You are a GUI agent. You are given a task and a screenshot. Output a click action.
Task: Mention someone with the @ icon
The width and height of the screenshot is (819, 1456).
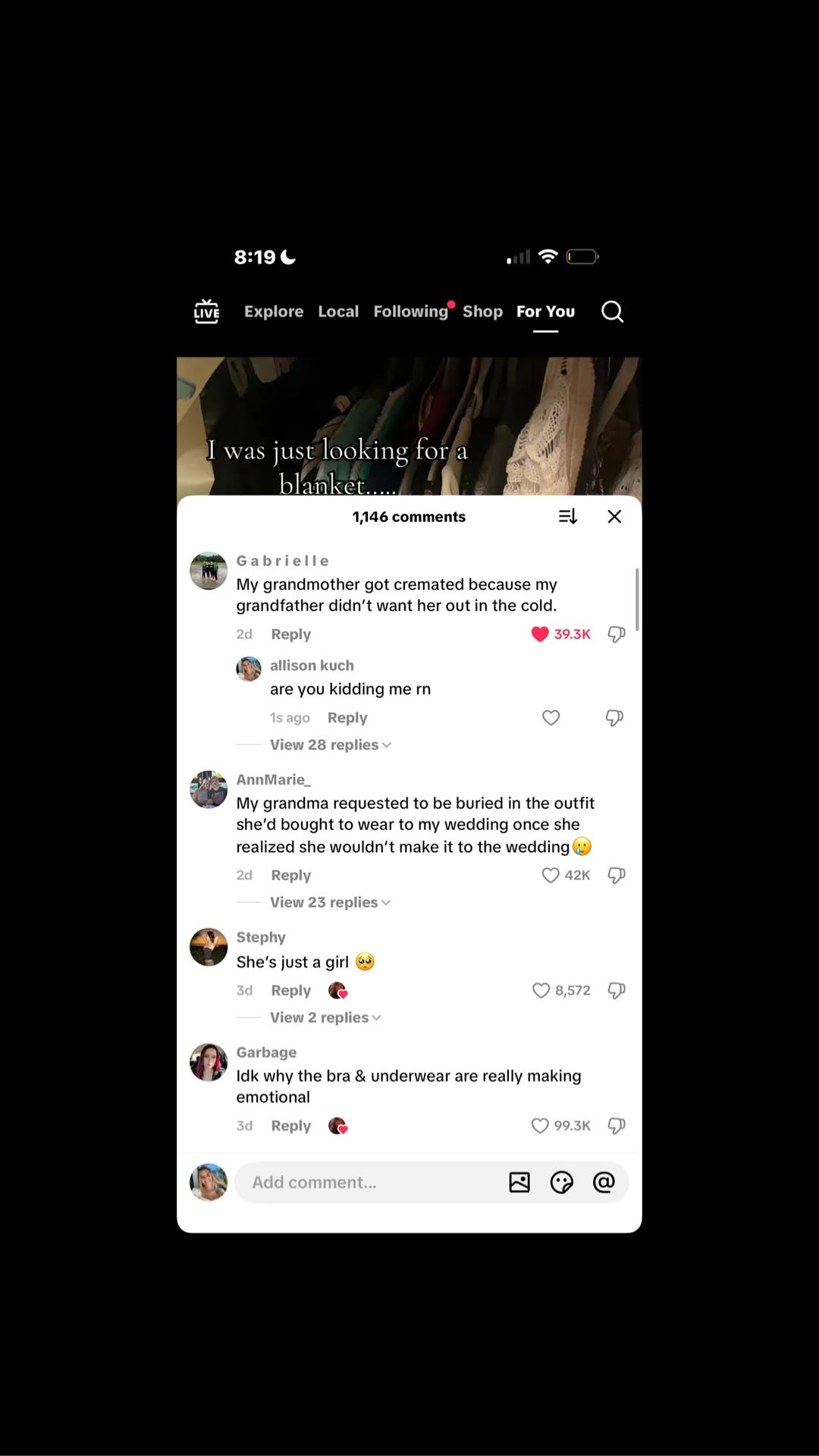(x=604, y=1183)
